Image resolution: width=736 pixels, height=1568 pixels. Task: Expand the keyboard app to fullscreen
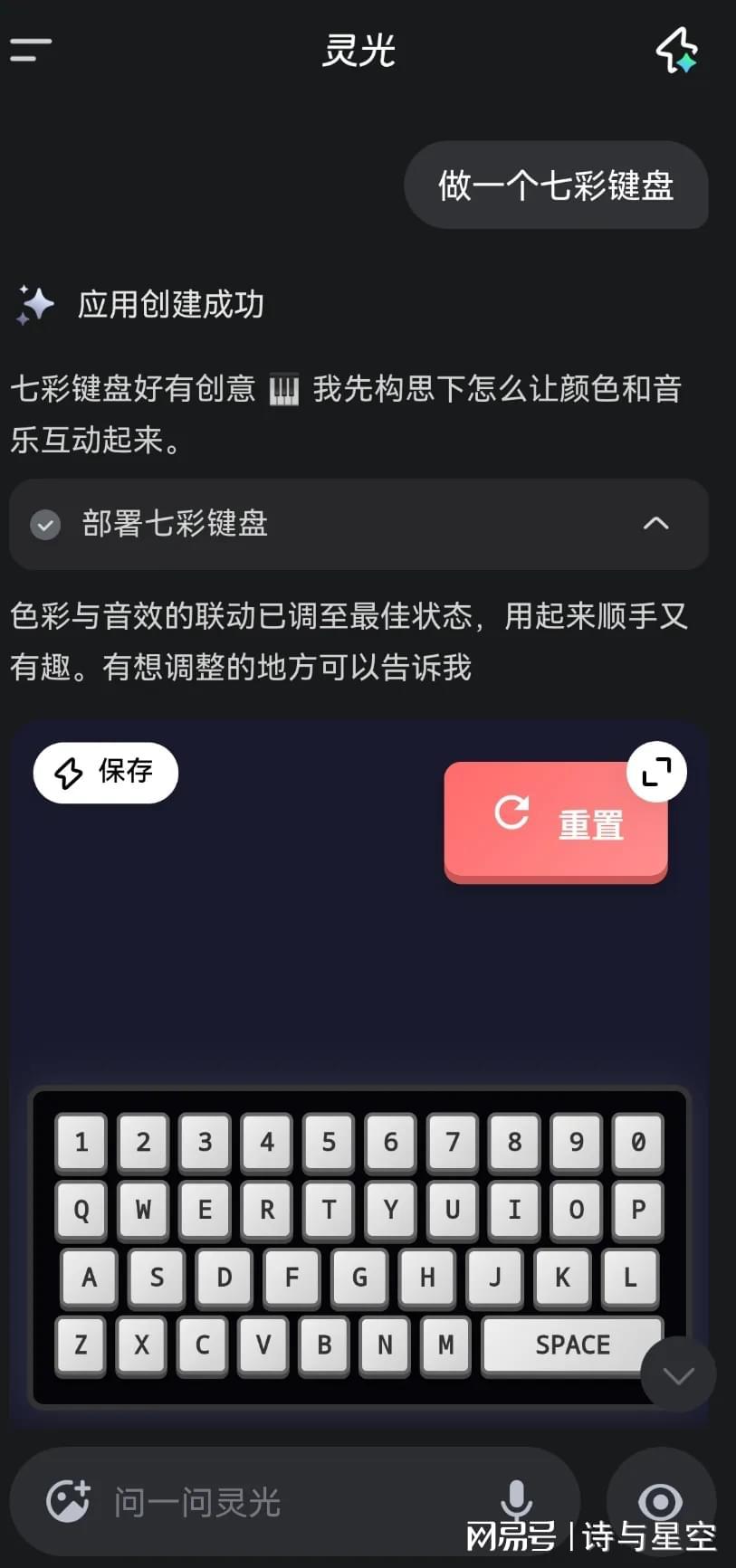(656, 772)
